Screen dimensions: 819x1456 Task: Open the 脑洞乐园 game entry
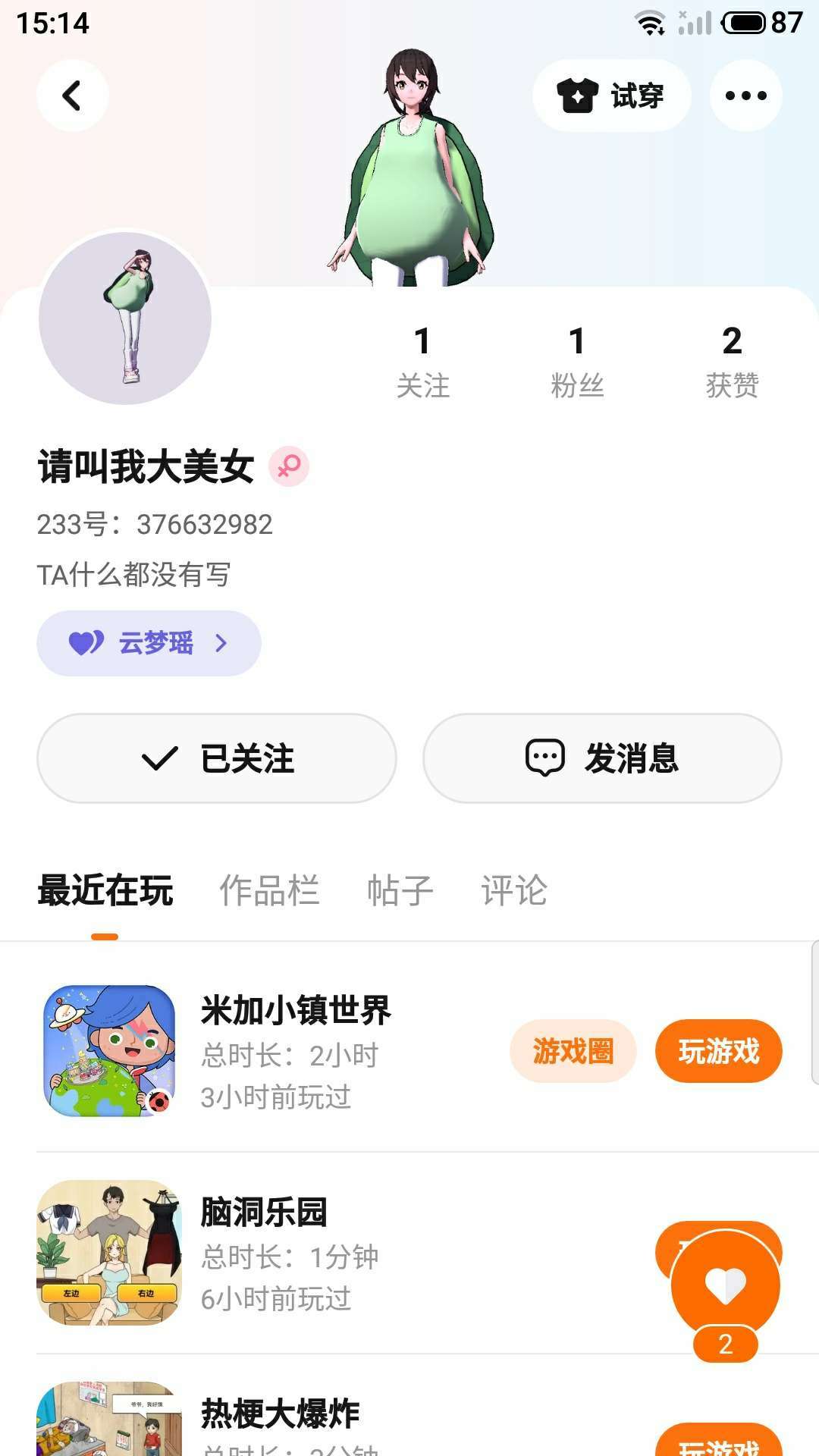click(x=264, y=1213)
